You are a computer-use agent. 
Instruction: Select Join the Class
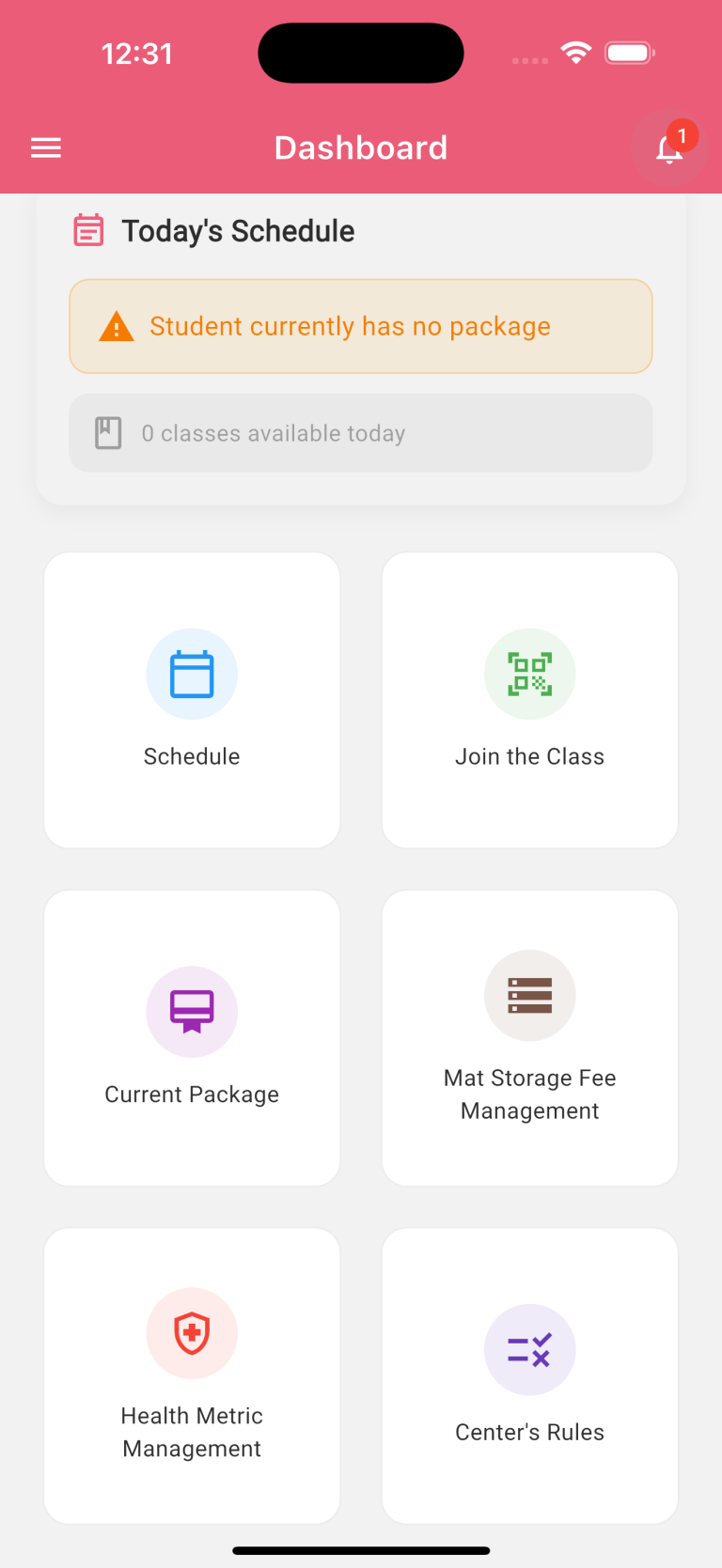pos(529,700)
